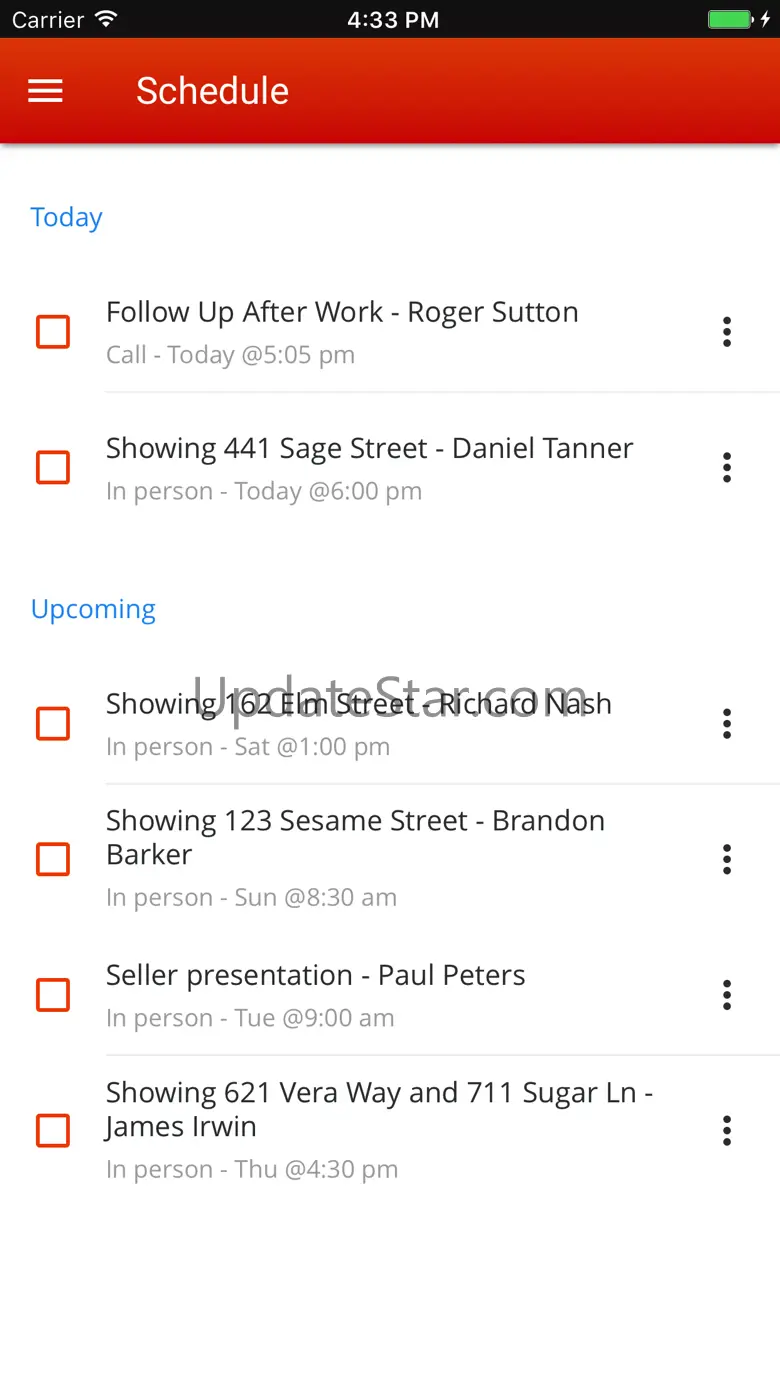Open options for Roger Sutton follow-up
The image size is (780, 1387).
(727, 332)
